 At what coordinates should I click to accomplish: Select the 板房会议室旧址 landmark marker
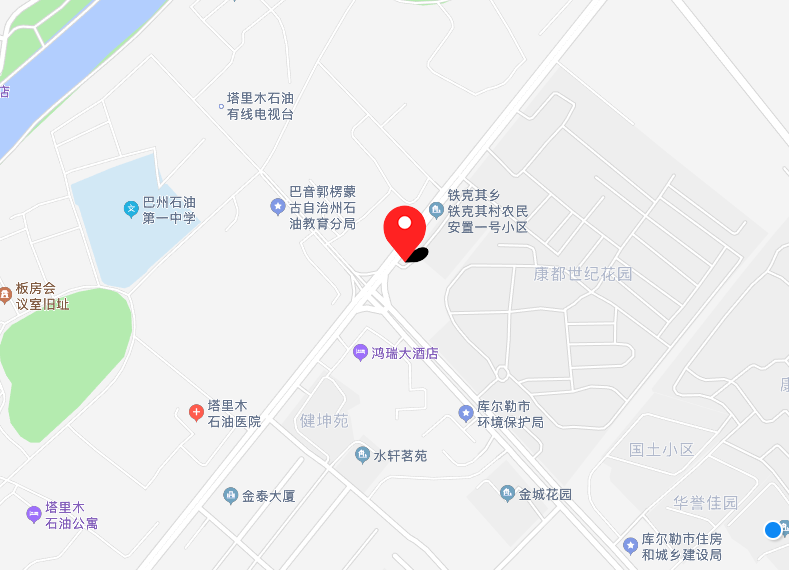[5, 294]
